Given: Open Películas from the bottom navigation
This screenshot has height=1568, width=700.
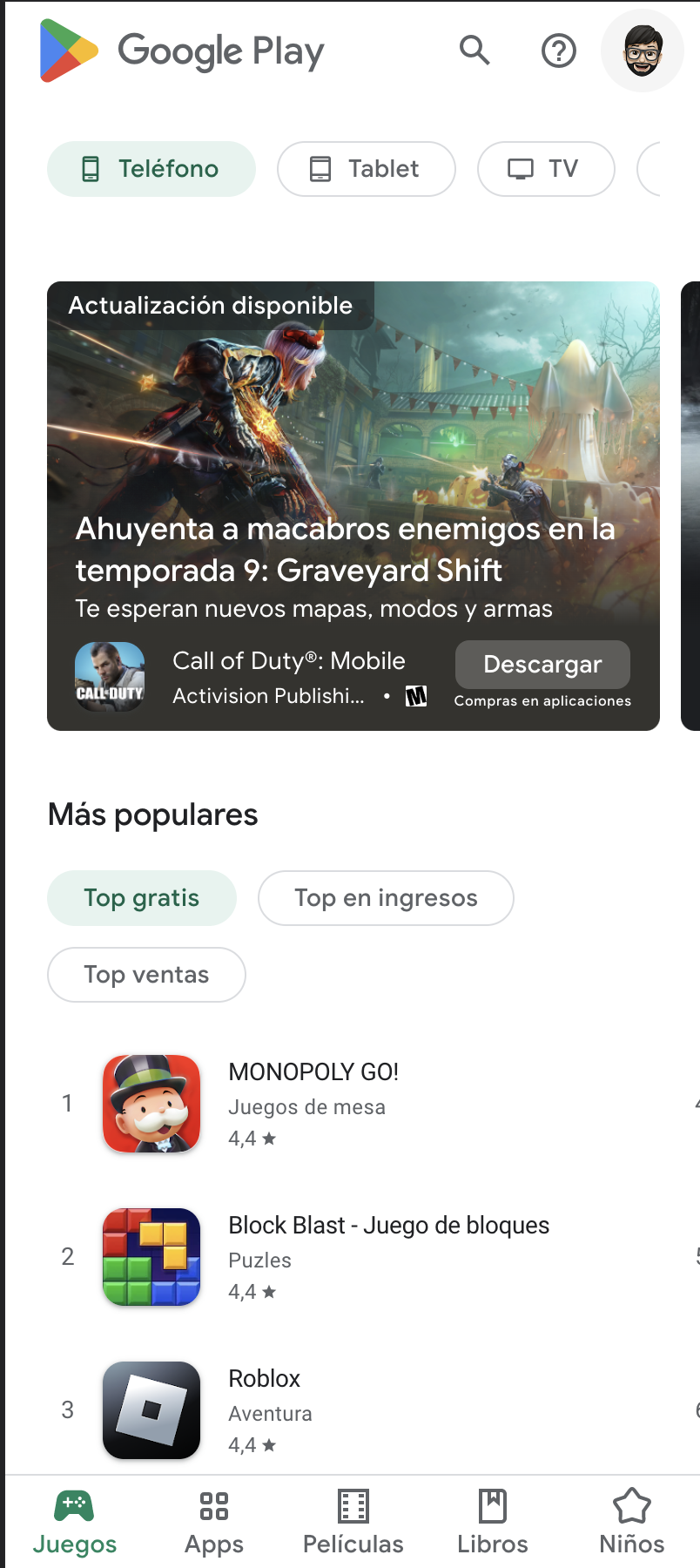Looking at the screenshot, I should 353,1520.
